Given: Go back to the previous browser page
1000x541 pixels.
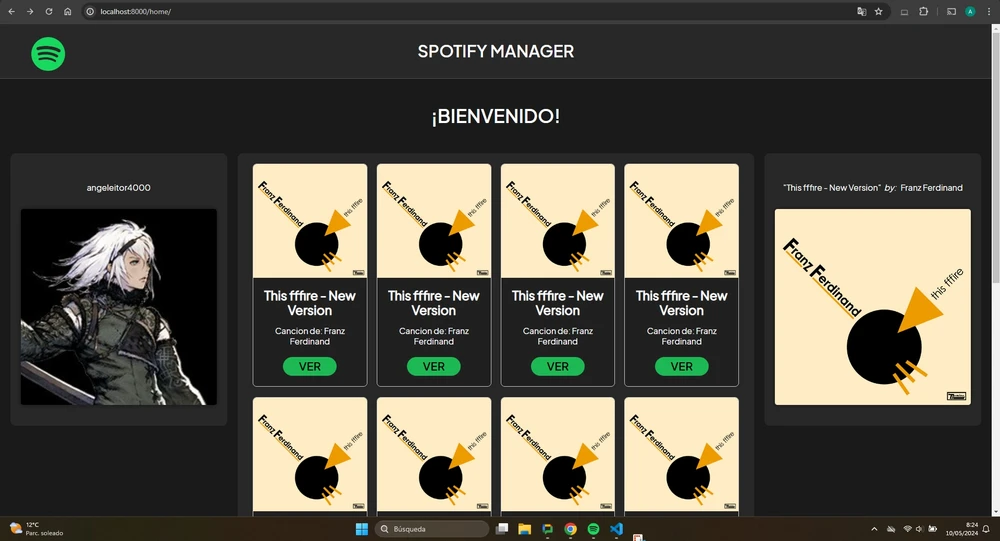Looking at the screenshot, I should coord(11,11).
